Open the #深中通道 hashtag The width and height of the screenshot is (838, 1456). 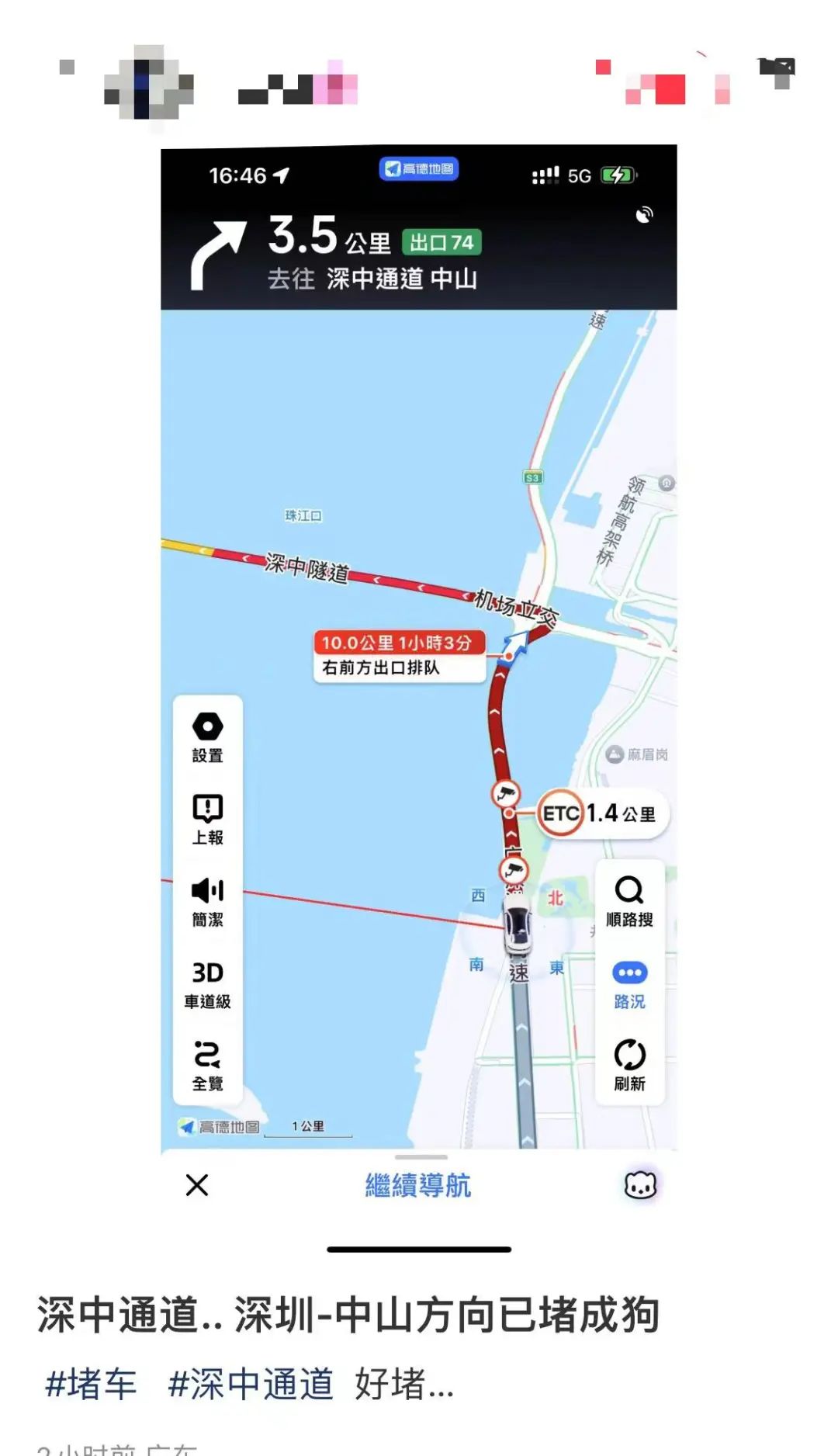click(x=251, y=1385)
